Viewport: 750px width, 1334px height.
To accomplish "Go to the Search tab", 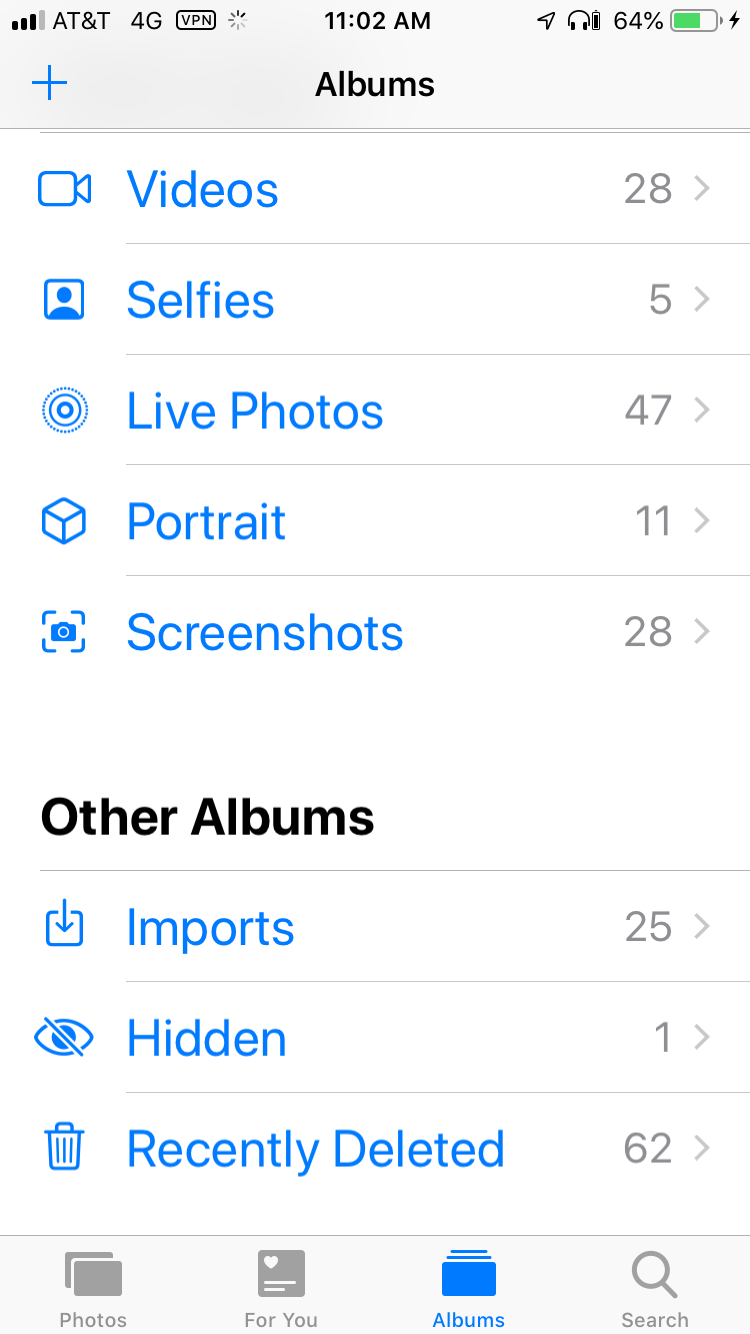I will point(655,1290).
